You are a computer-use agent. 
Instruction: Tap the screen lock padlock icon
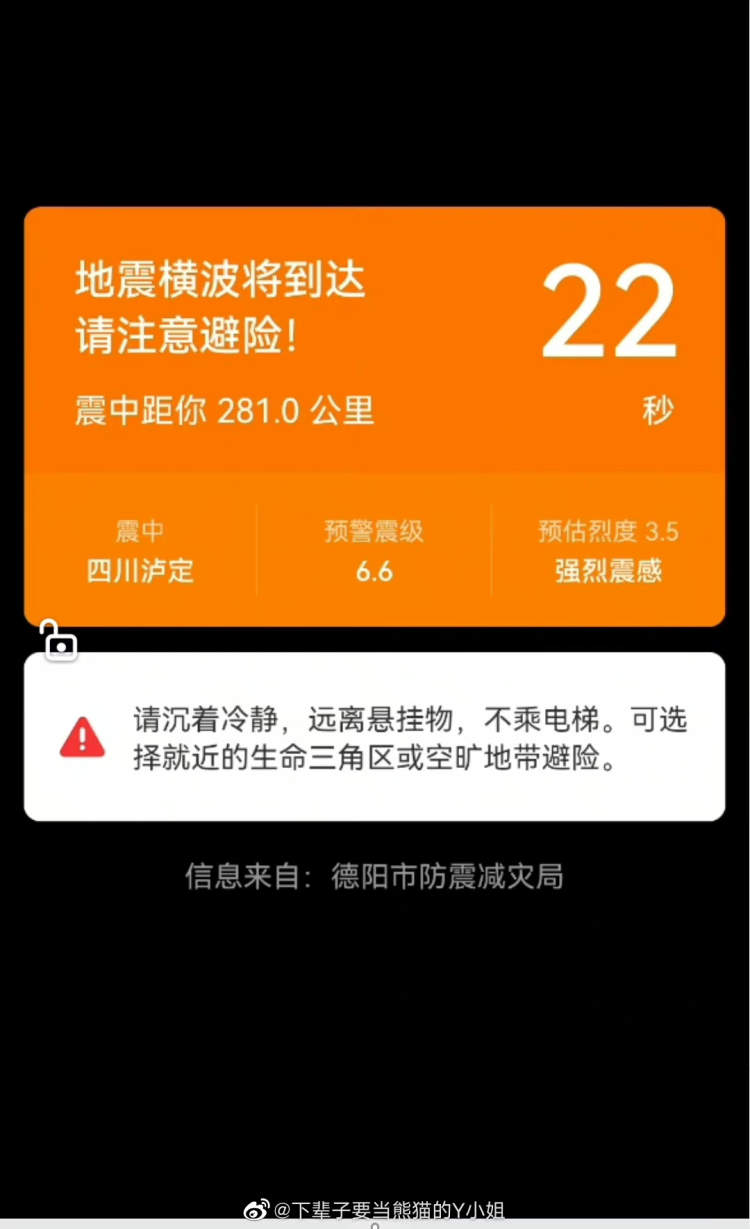coord(59,642)
